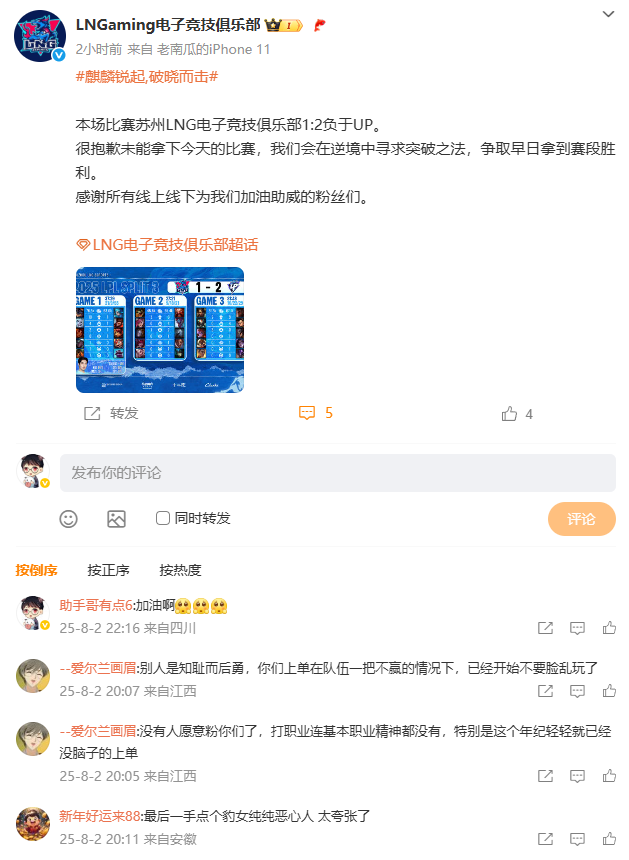The width and height of the screenshot is (629, 860).
Task: Sort comments by 按倒序
Action: click(x=36, y=570)
